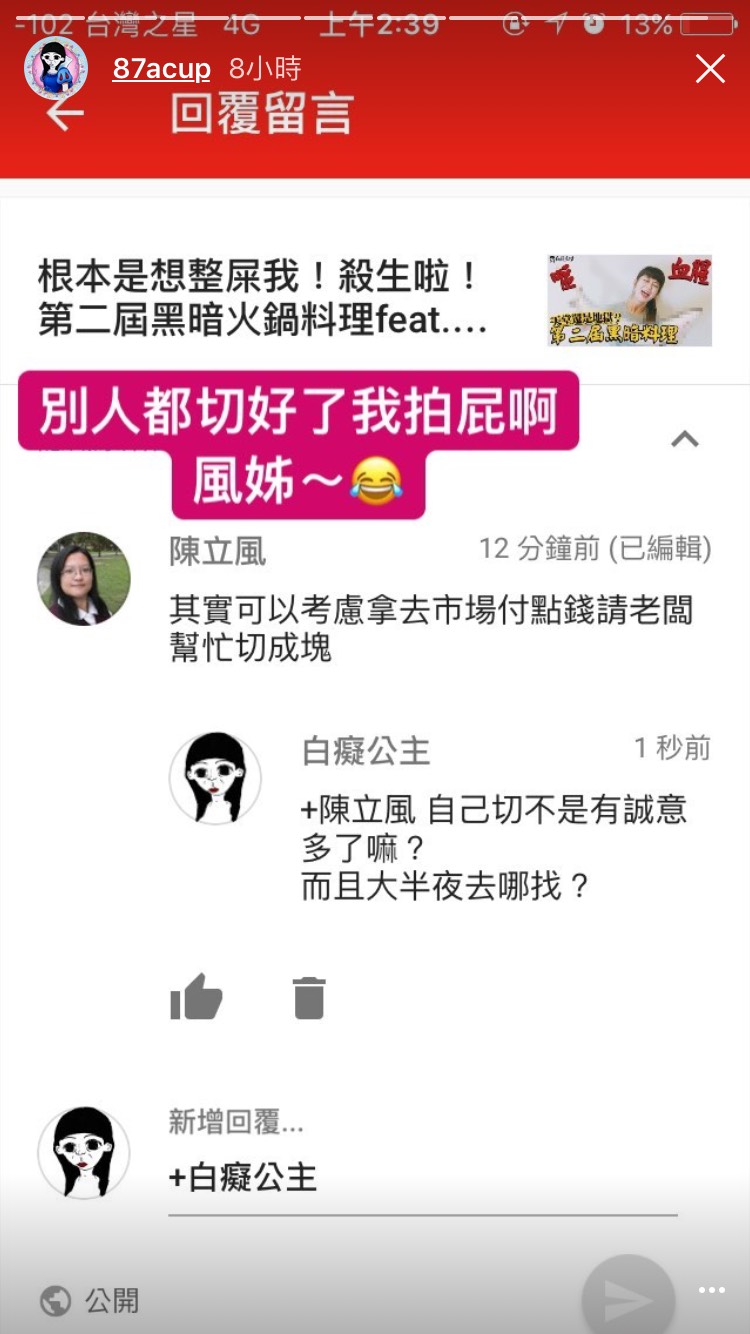Screen dimensions: 750x1334
Task: Tap the 87acup profile picture
Action: coord(56,69)
